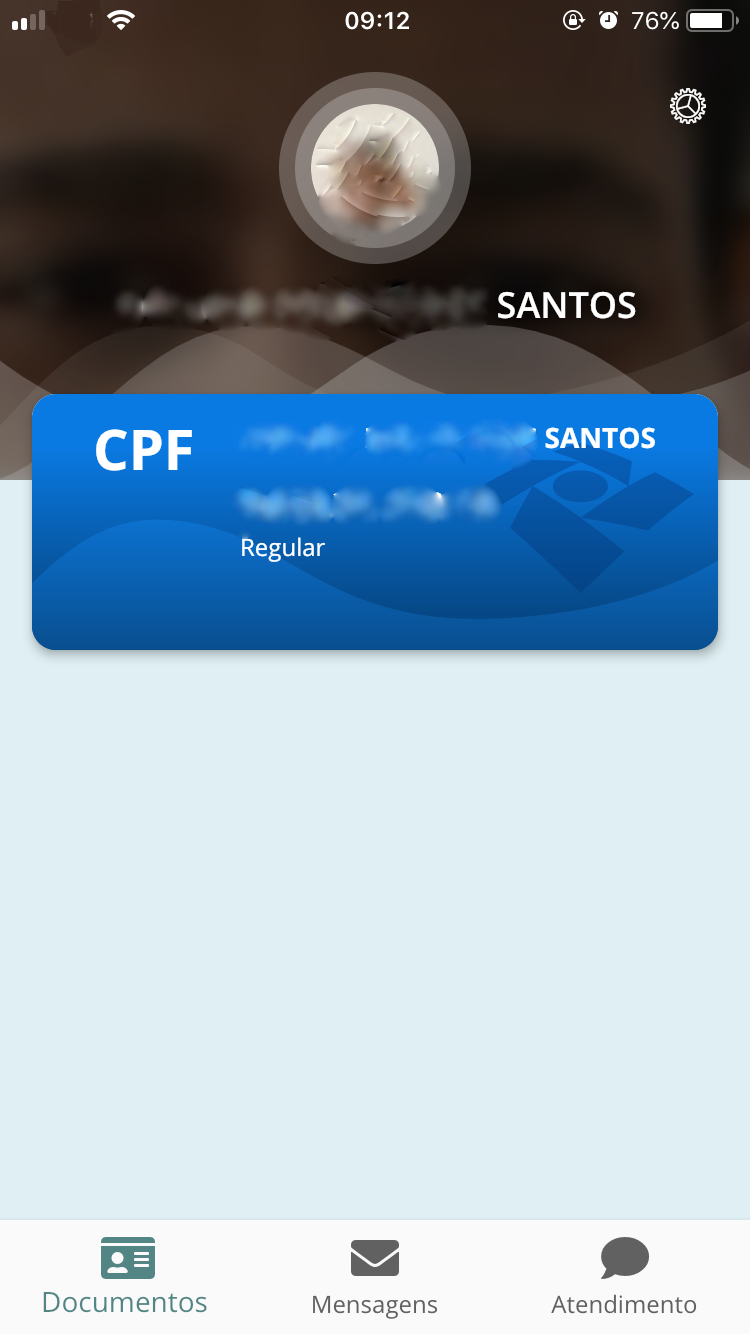Image resolution: width=750 pixels, height=1334 pixels.
Task: Tap the user's SANTOS name on the CPF card
Action: (x=599, y=438)
